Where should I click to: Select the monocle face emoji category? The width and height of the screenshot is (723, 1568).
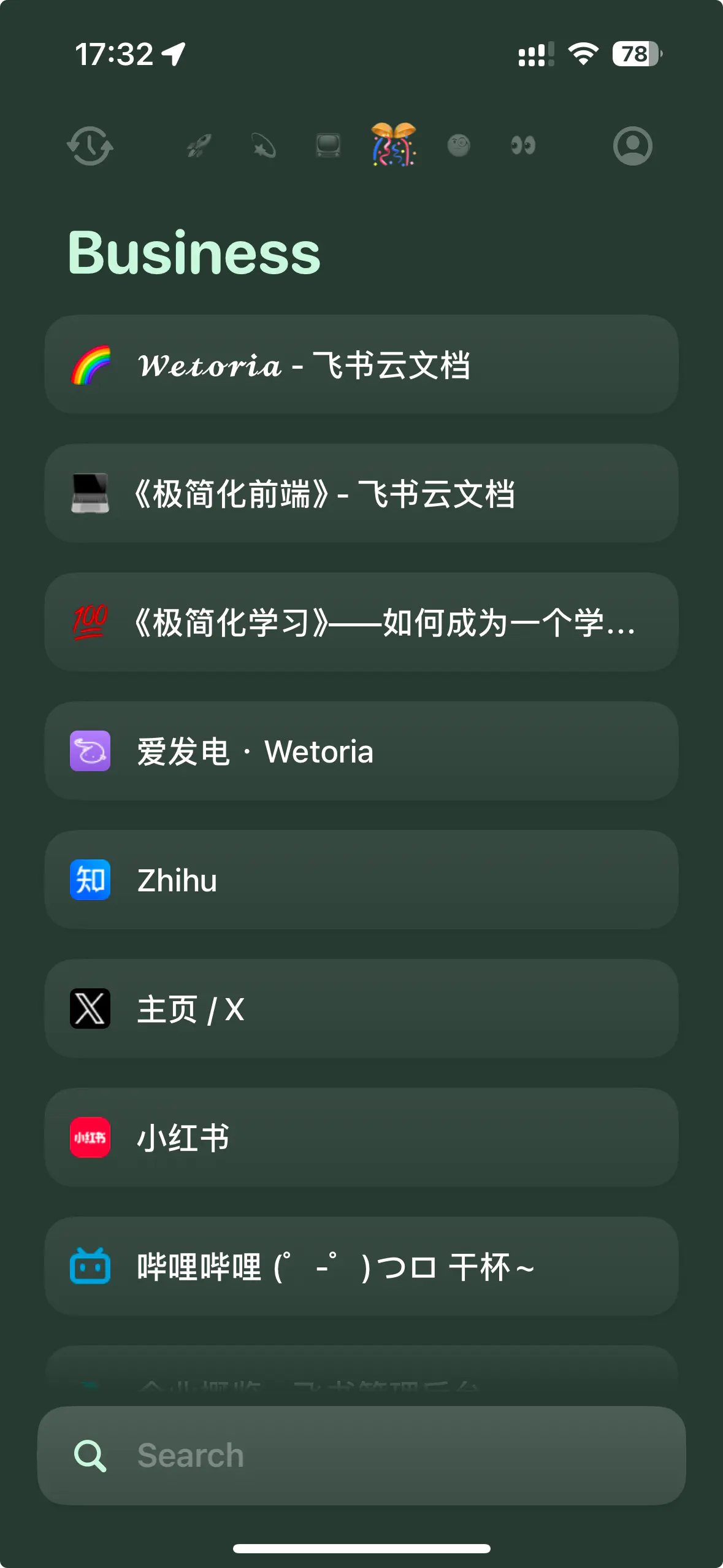(x=459, y=146)
